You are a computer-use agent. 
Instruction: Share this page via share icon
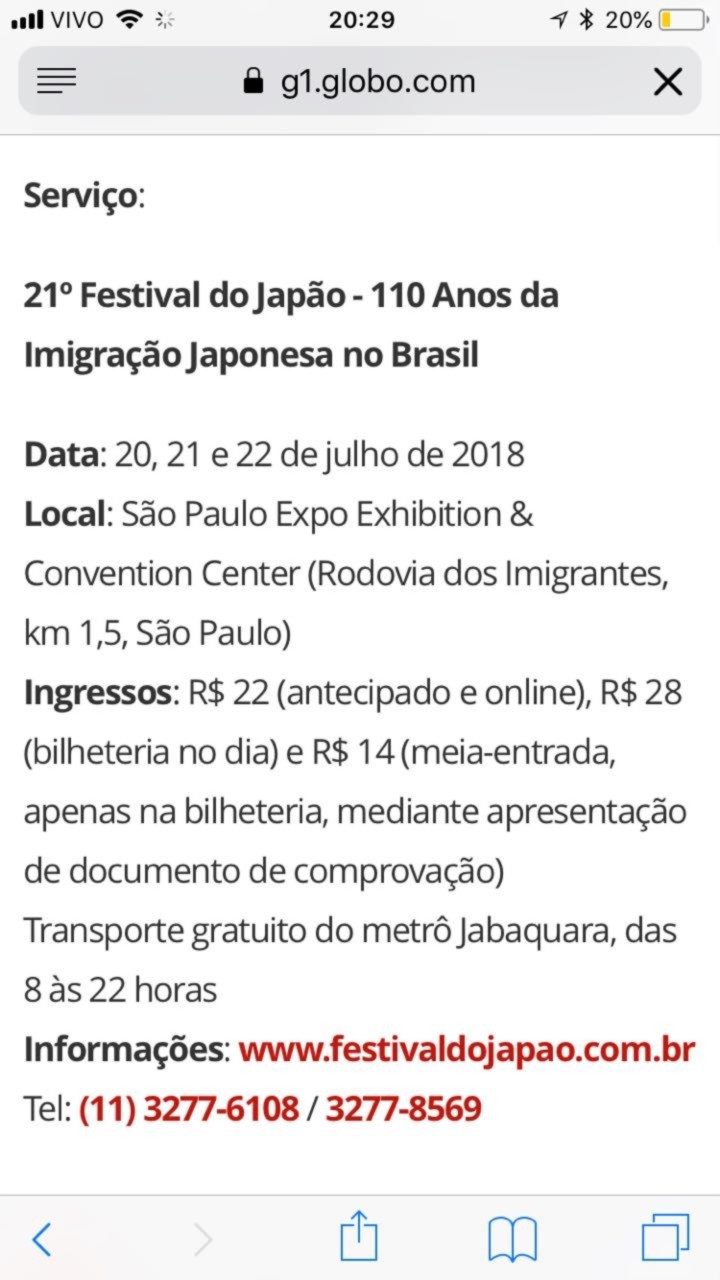(359, 1238)
